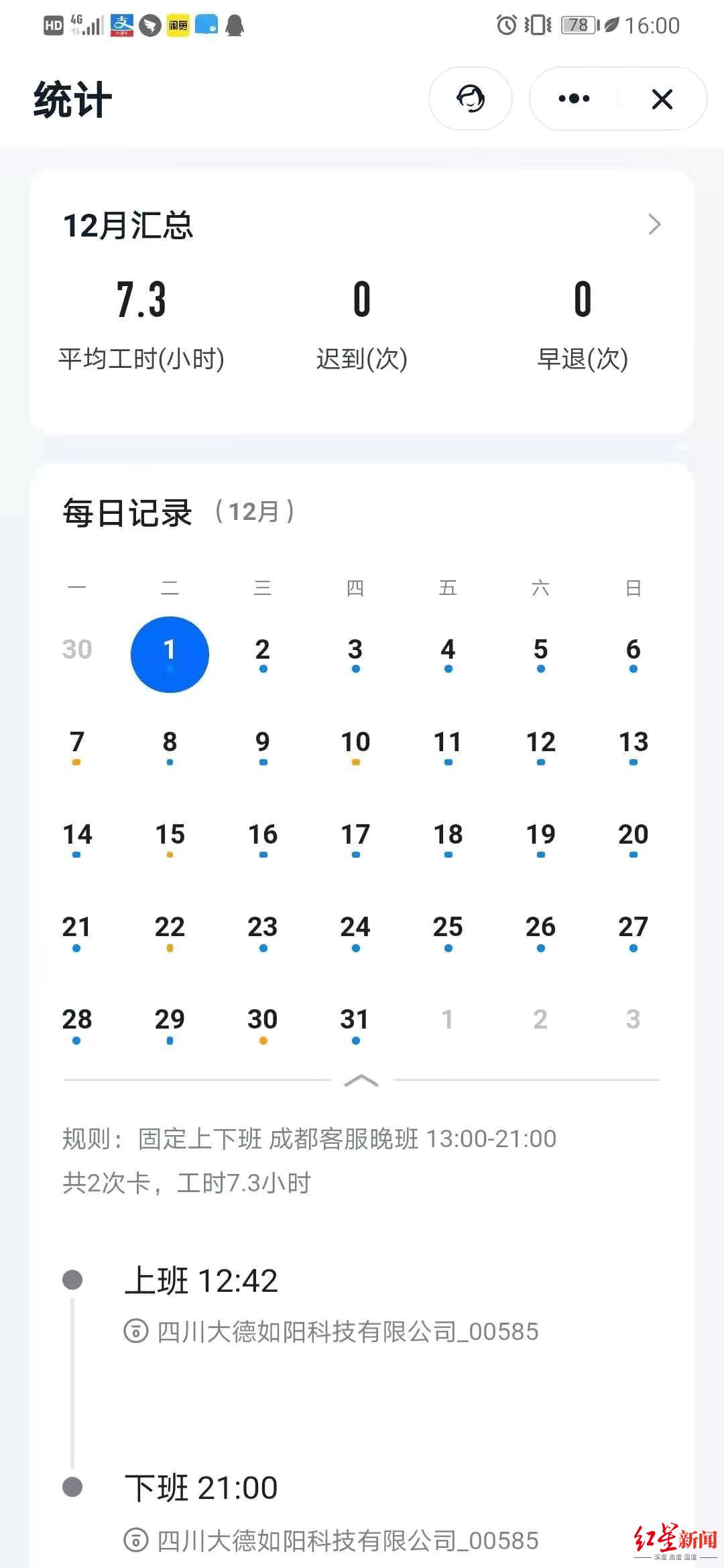The width and height of the screenshot is (724, 1568).
Task: Collapse the calendar with the up arrow
Action: click(361, 1080)
